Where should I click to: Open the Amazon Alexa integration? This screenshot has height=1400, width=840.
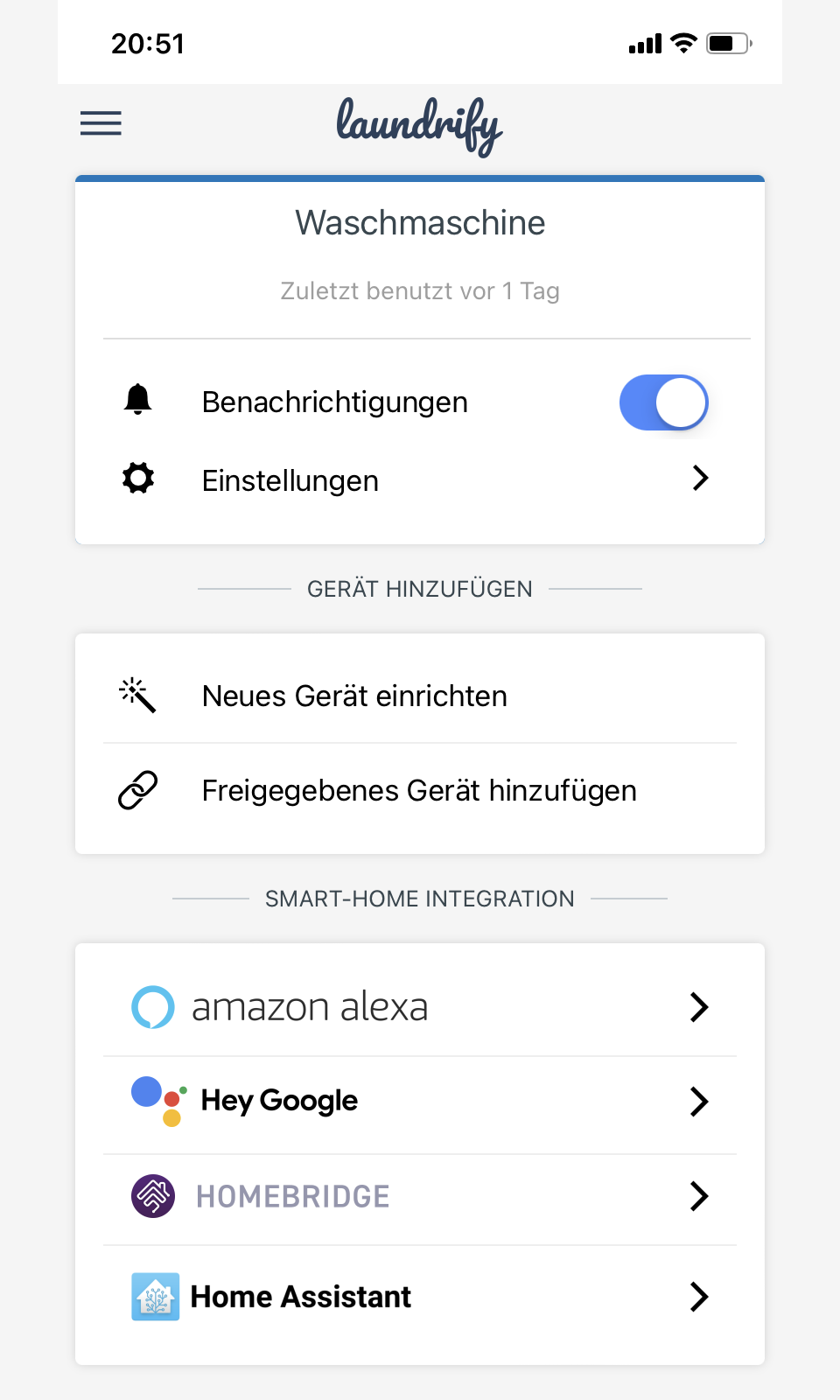point(420,1007)
